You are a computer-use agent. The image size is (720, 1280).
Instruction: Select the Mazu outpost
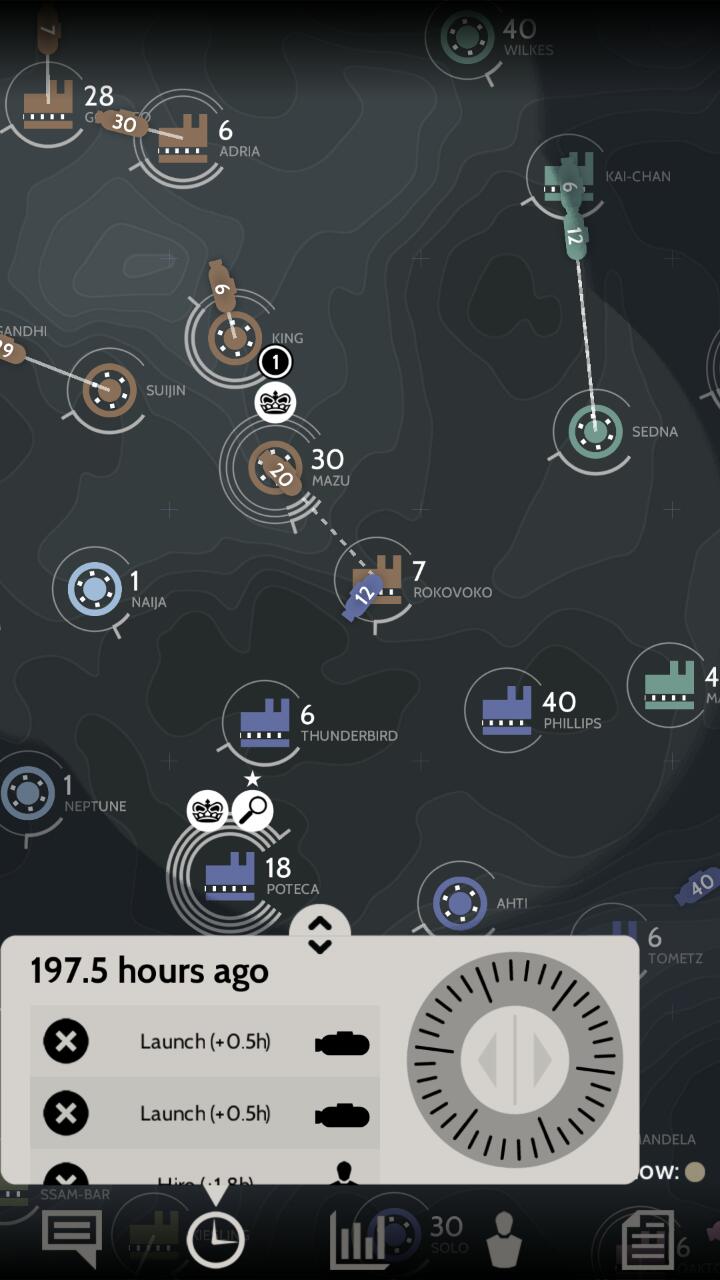275,466
